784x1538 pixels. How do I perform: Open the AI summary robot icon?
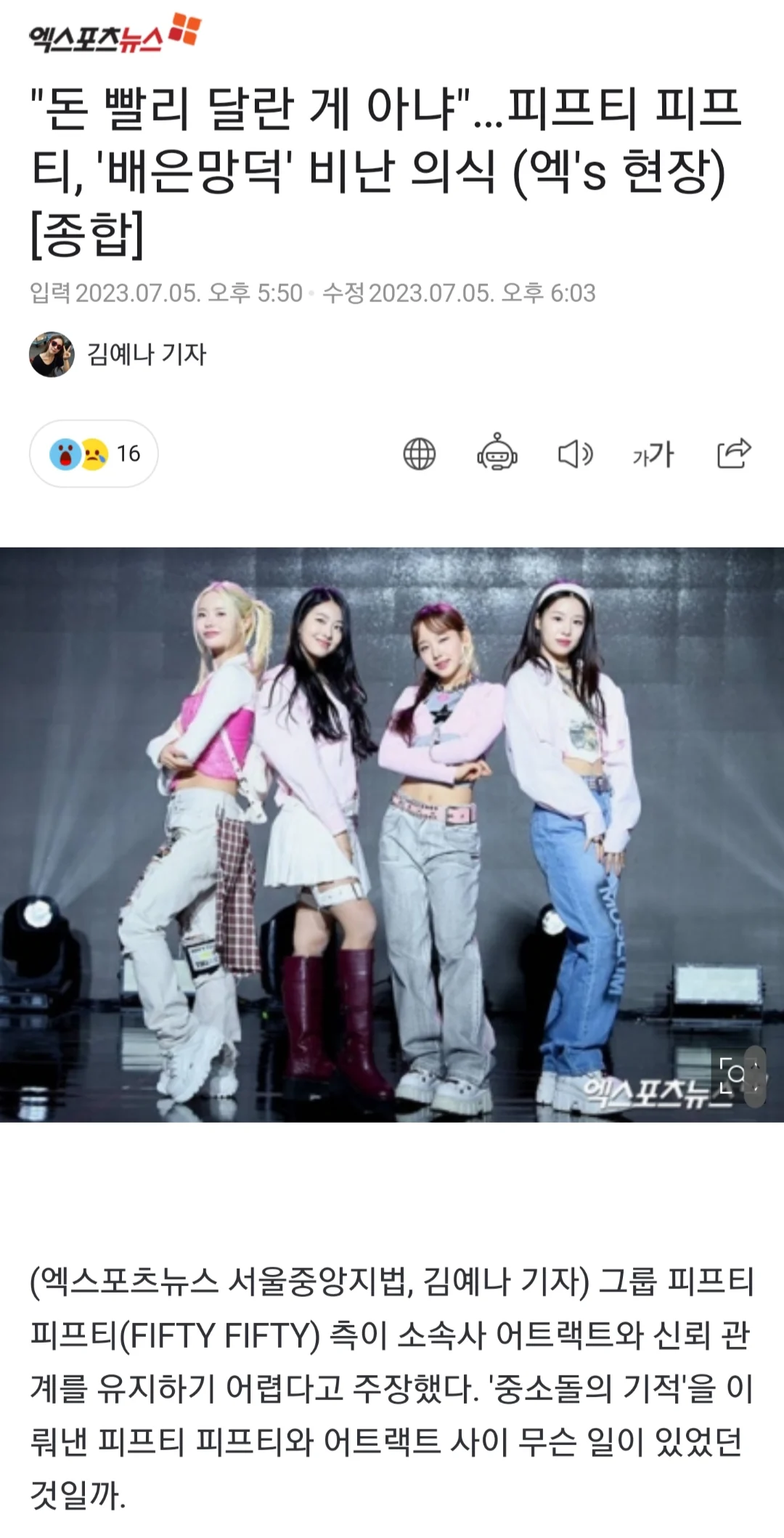pos(497,453)
